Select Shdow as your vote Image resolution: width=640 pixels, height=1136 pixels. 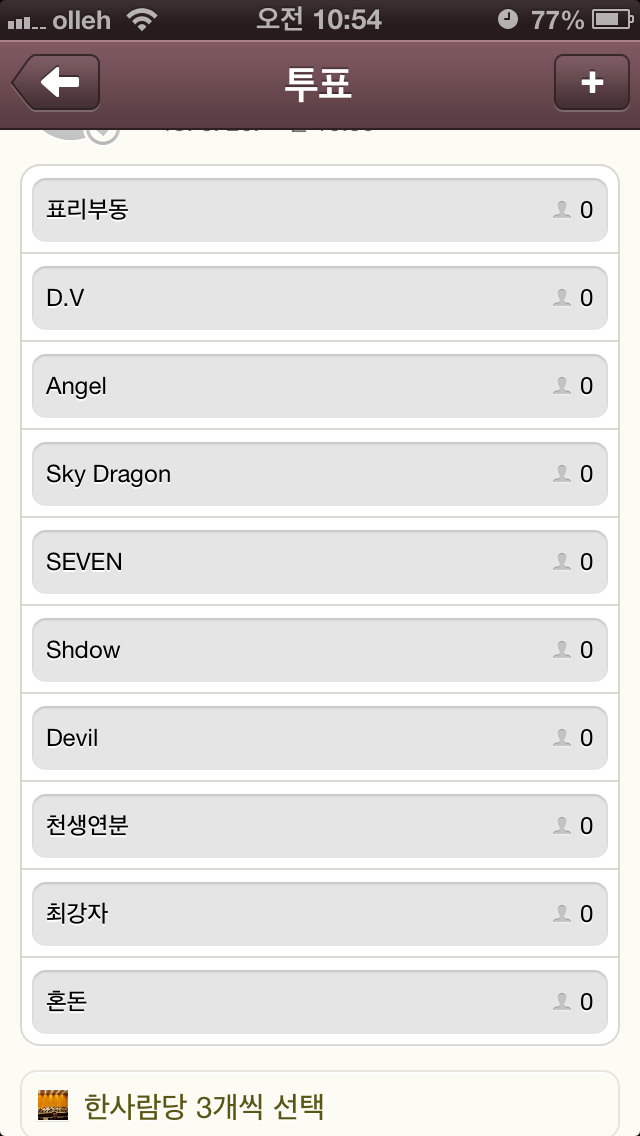coord(320,650)
